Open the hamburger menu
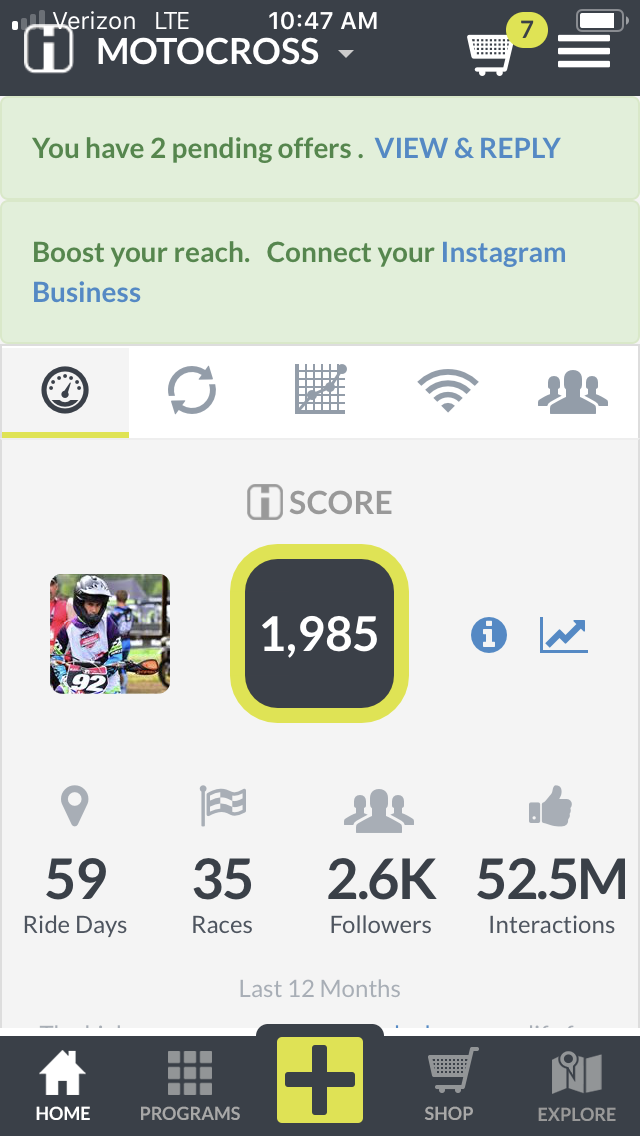 [583, 51]
